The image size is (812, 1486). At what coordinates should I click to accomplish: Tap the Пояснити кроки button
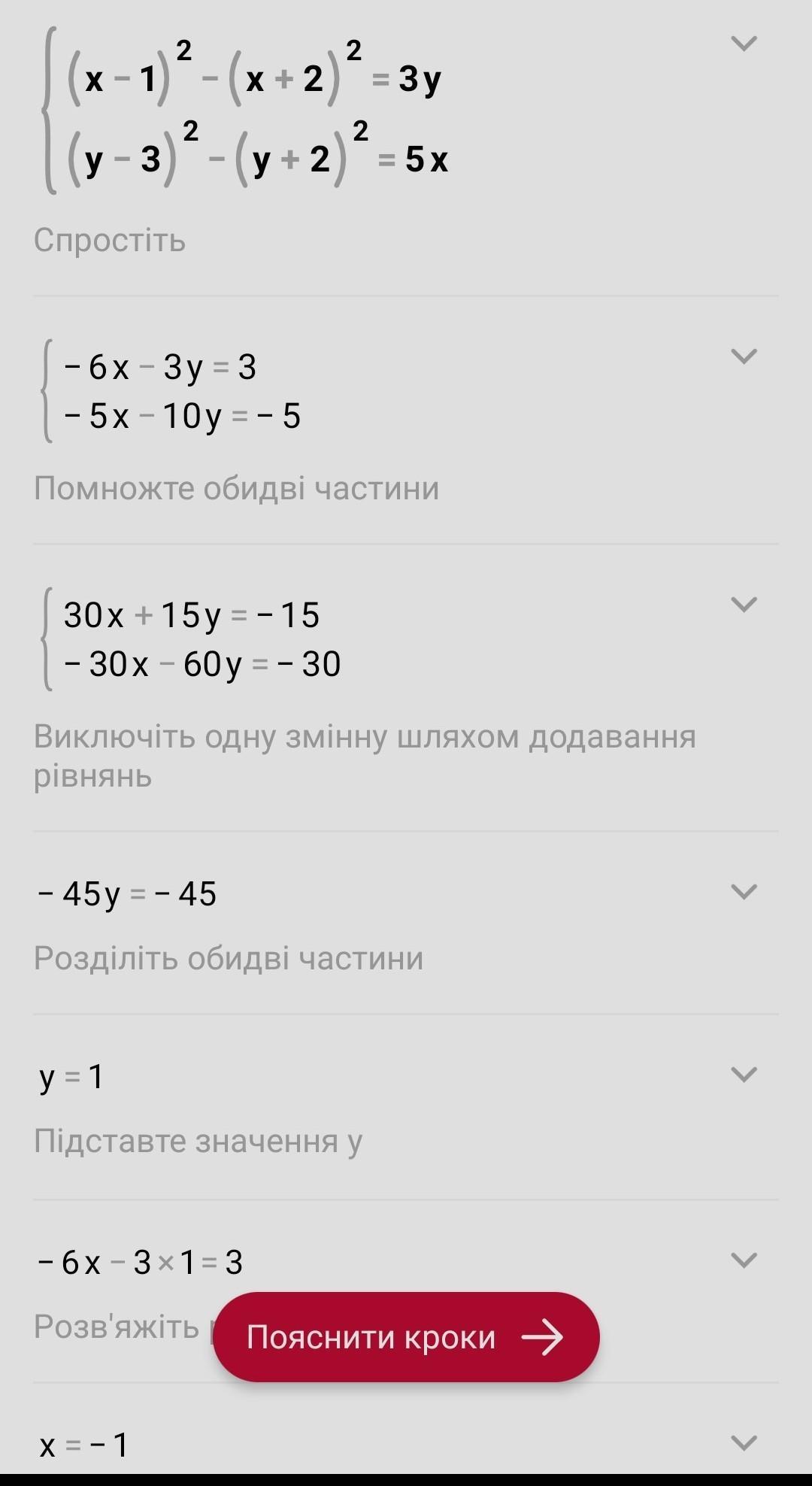point(406,1337)
